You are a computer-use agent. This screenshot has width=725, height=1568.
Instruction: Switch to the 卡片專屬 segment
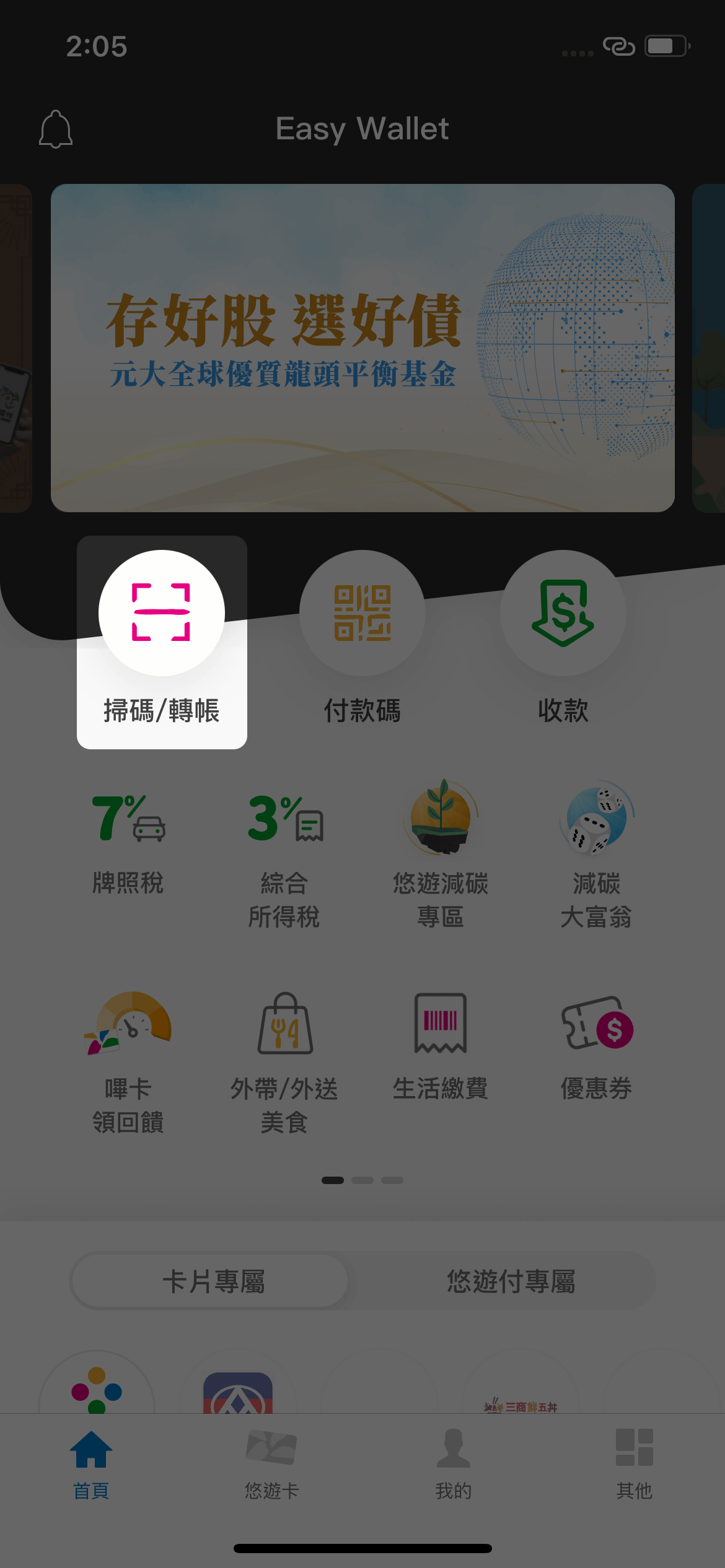213,1281
